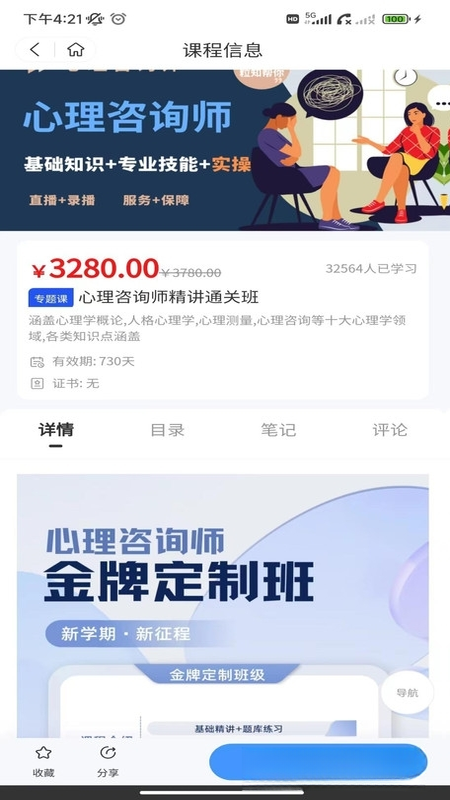Add this course to 收藏

click(x=43, y=762)
